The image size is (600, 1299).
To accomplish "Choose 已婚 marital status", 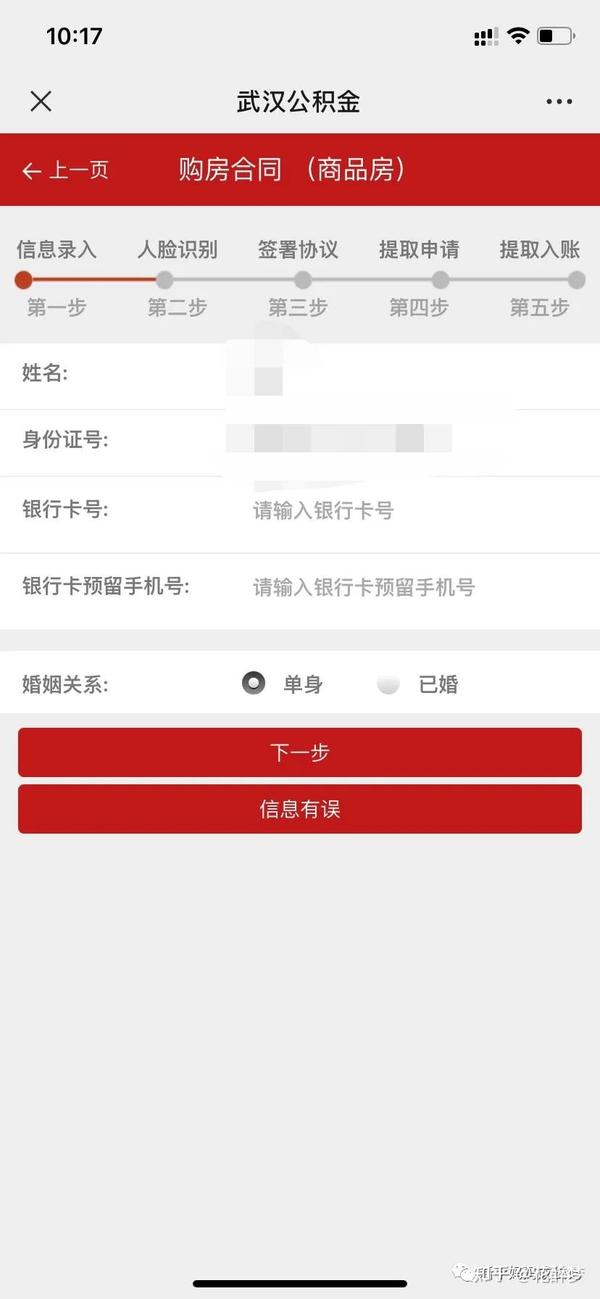I will click(x=389, y=684).
